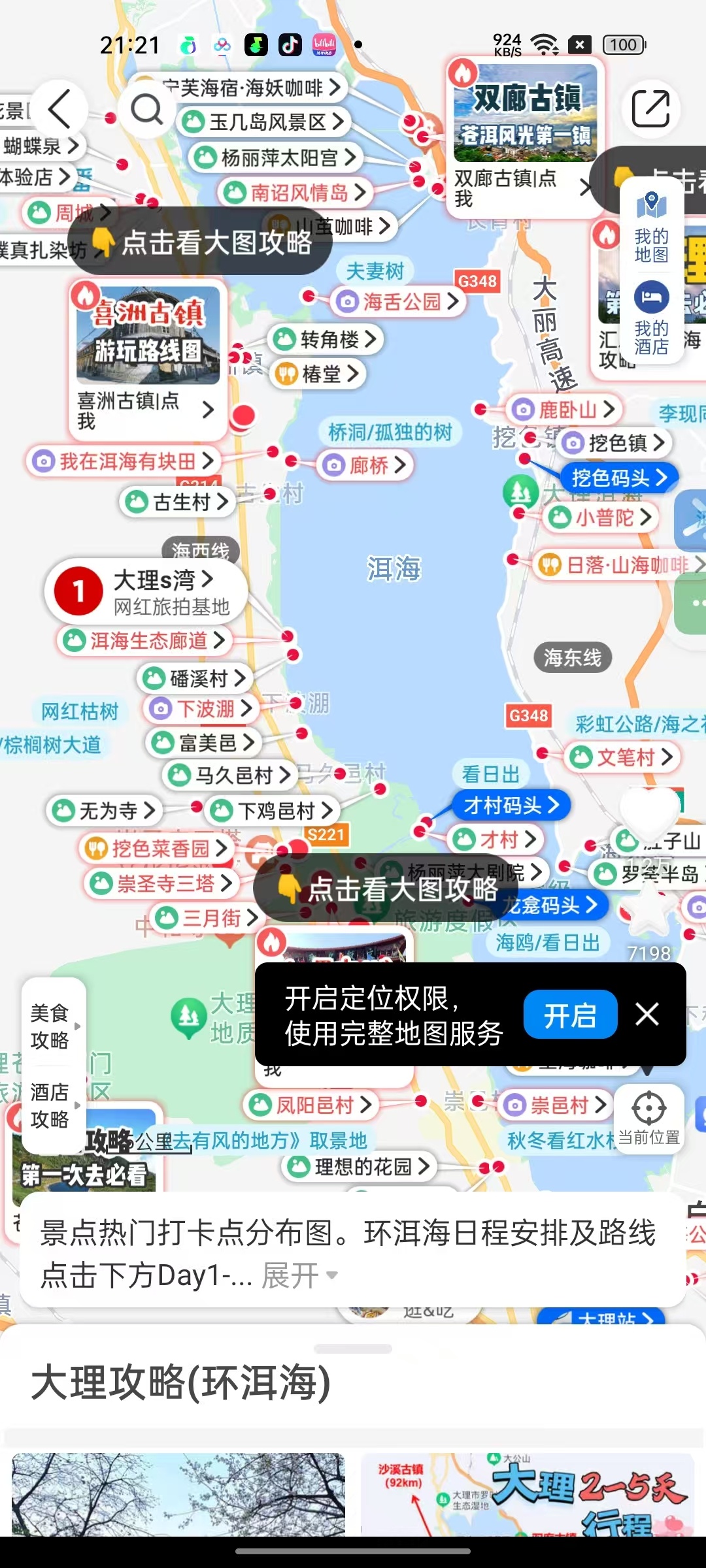Open 我的酒店 panel

coord(651,318)
